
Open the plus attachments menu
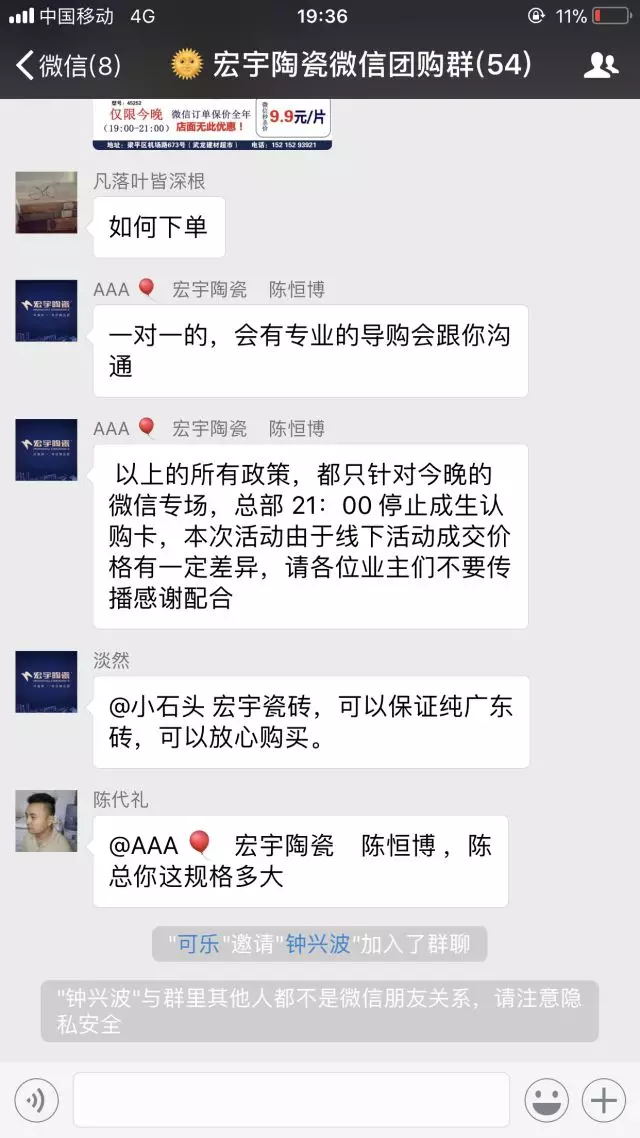[x=604, y=1100]
